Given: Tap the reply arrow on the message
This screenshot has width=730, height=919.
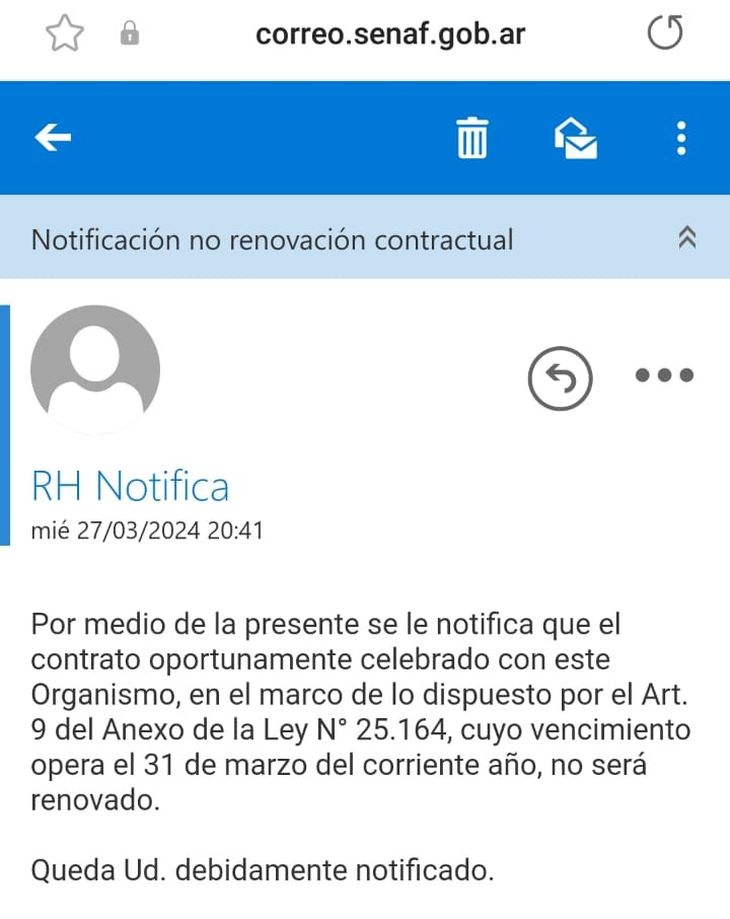Looking at the screenshot, I should coord(560,377).
